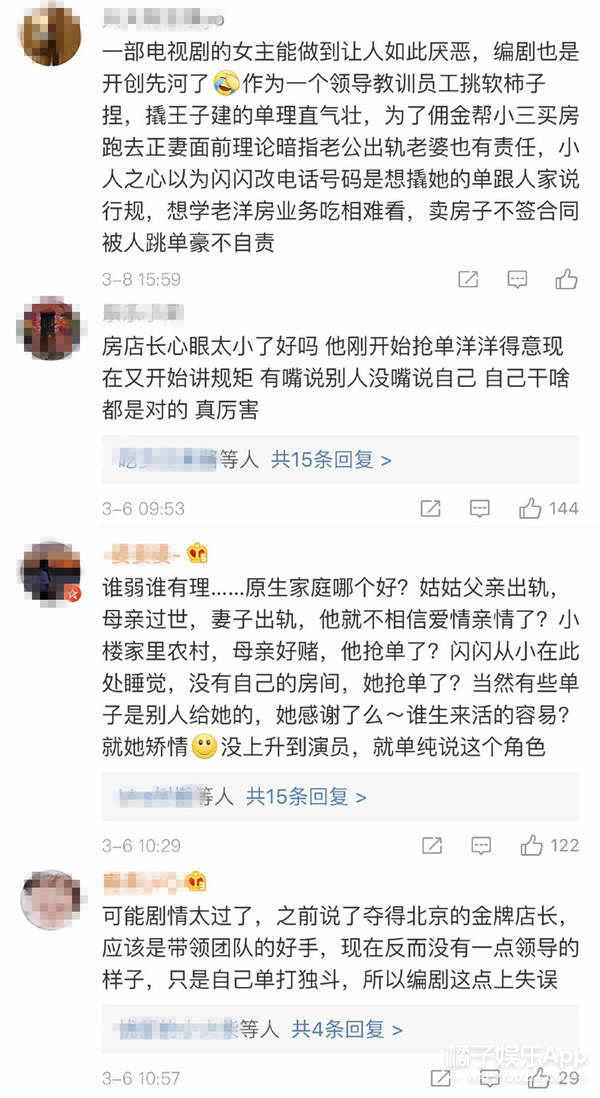Like the comment posted 3-8 15:59
Image resolution: width=600 pixels, height=1098 pixels.
pos(566,279)
